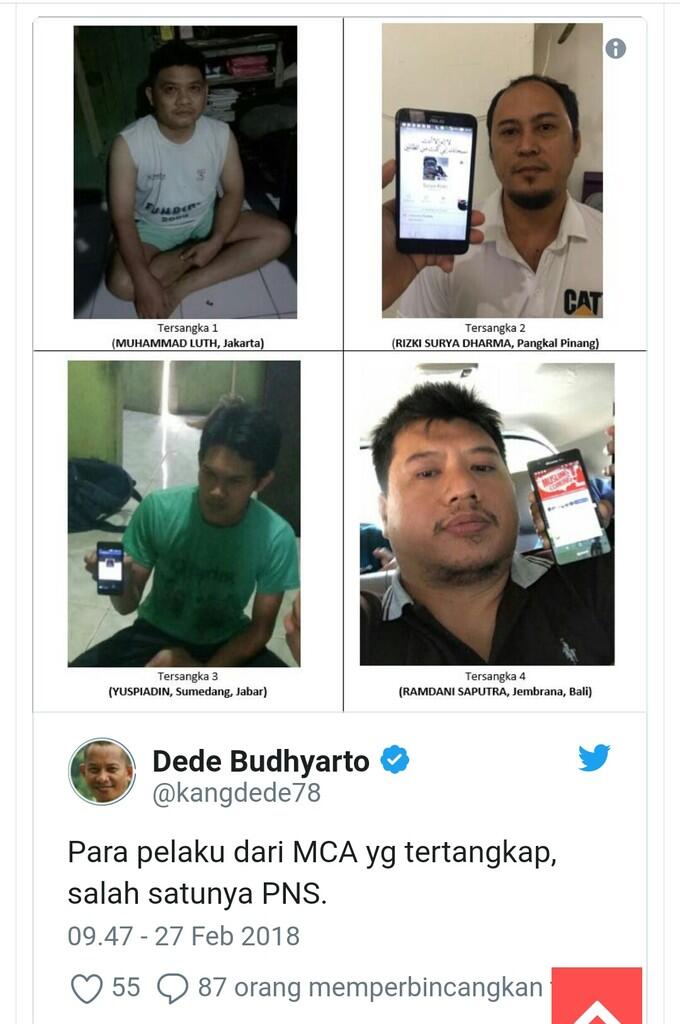The height and width of the screenshot is (1024, 680).
Task: Open the @kangdede78 profile link
Action: pos(236,793)
